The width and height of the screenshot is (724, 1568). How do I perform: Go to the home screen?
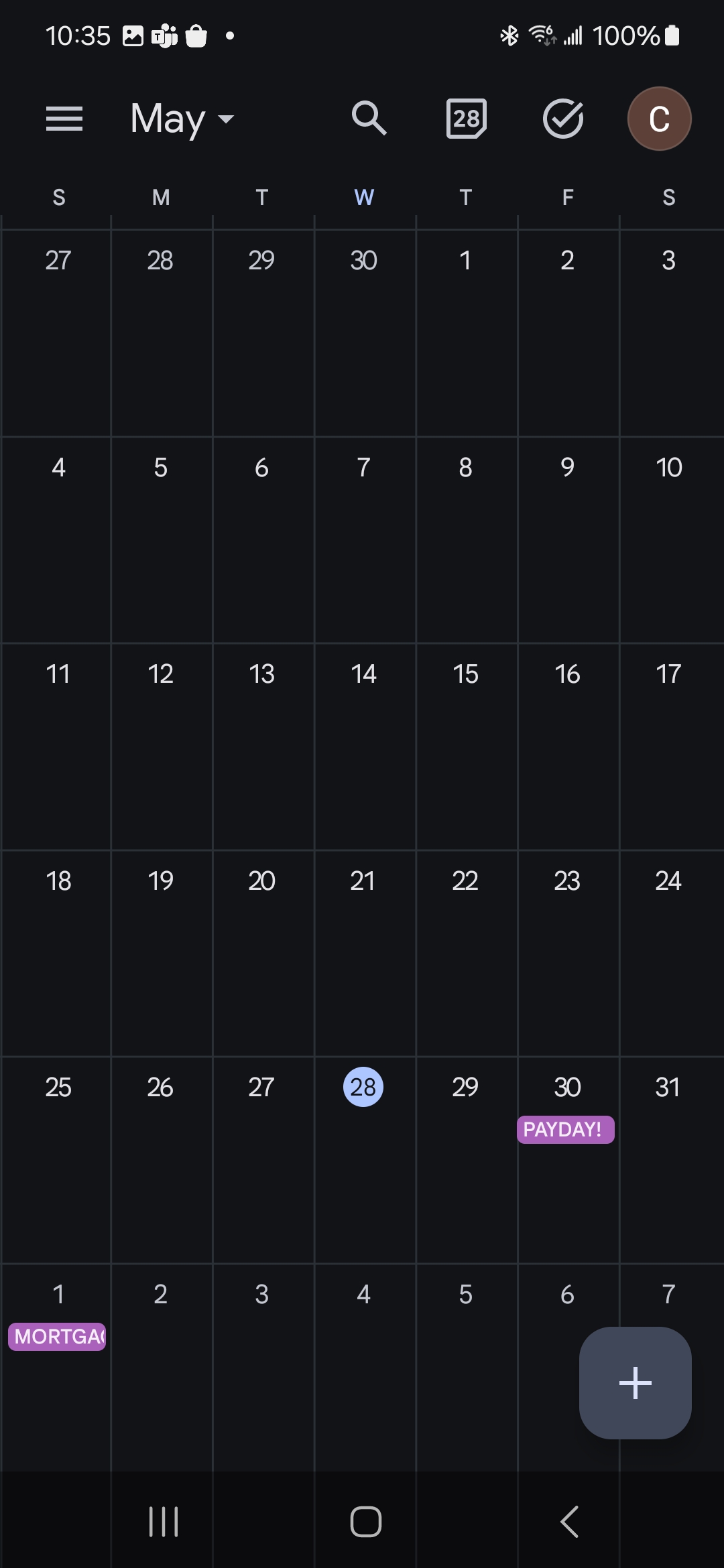click(365, 1521)
